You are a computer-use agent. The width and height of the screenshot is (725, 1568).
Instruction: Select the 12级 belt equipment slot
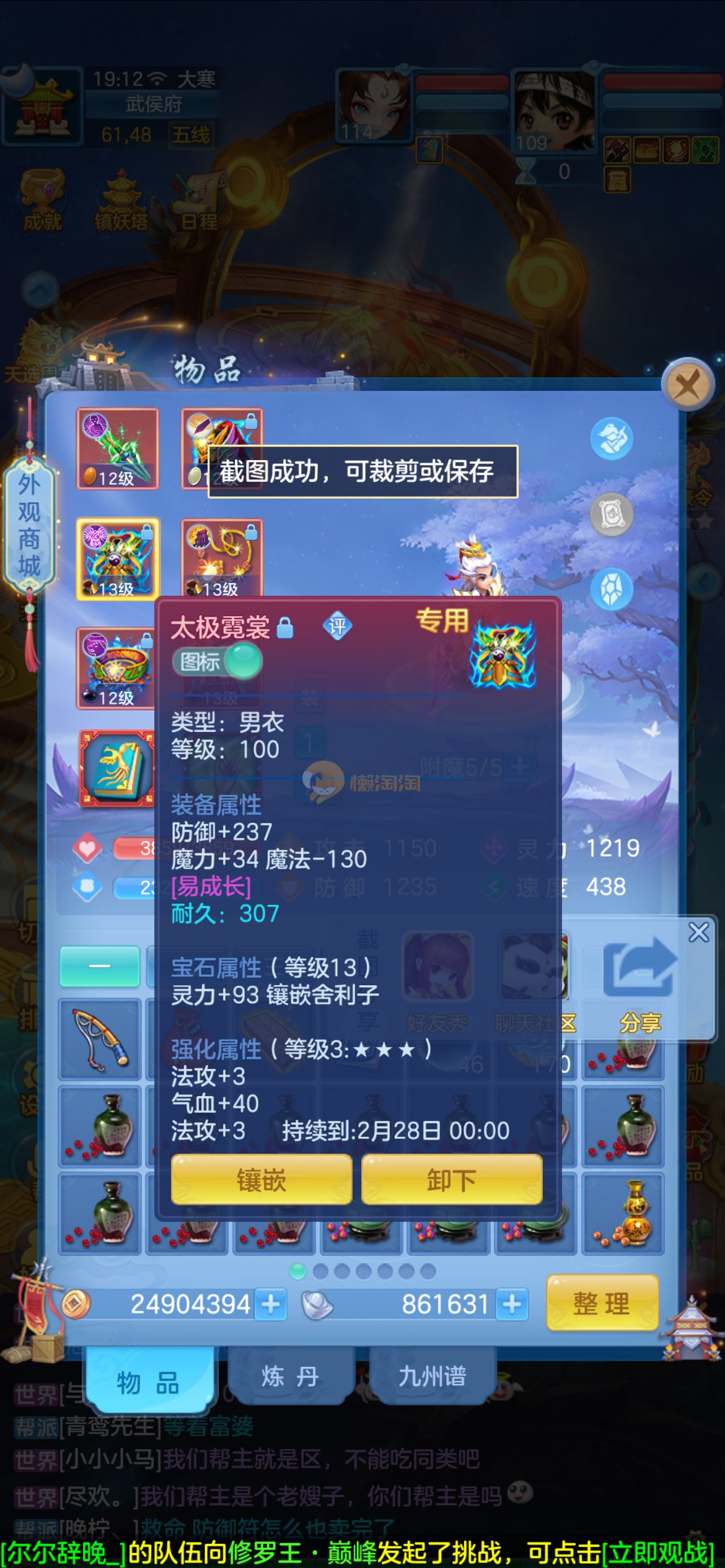tap(117, 668)
